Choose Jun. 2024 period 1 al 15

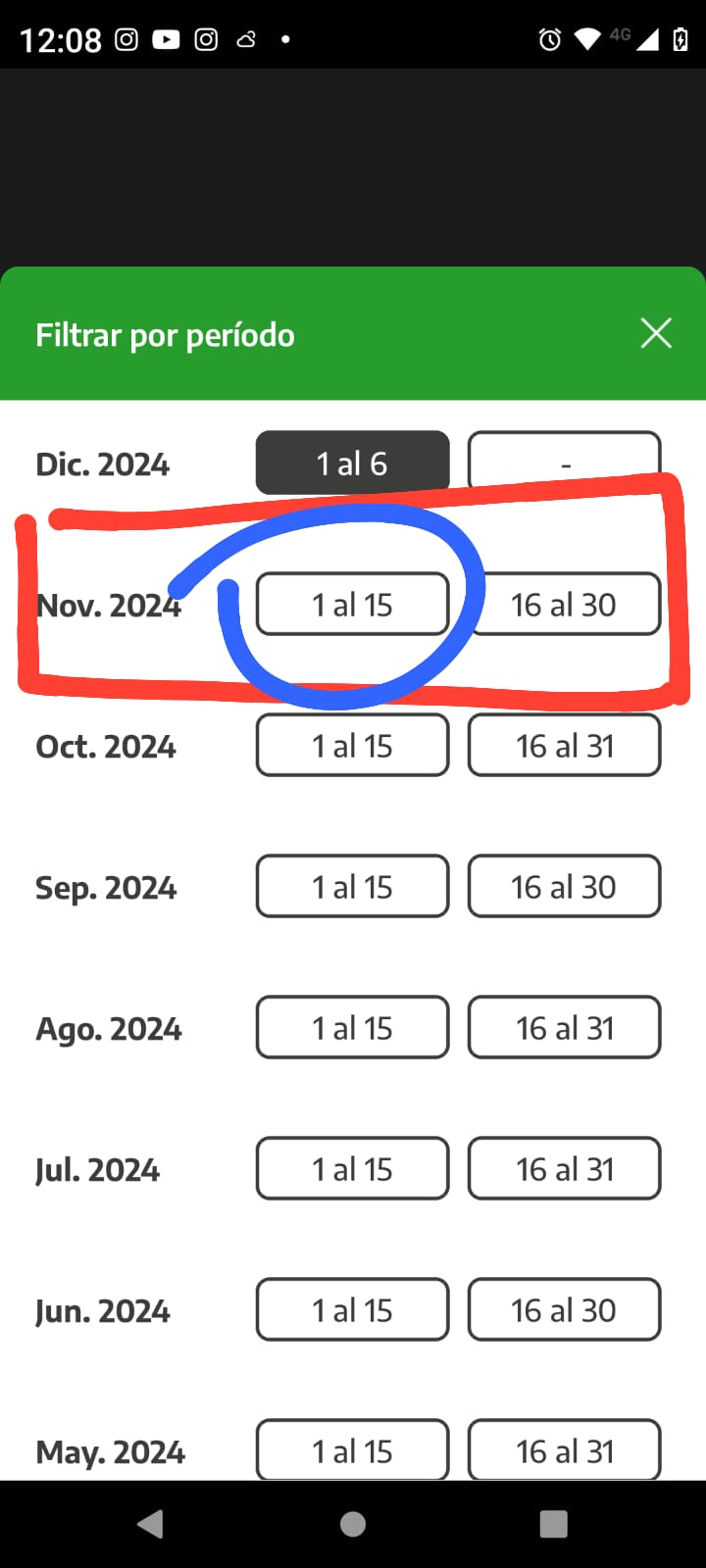[352, 1309]
